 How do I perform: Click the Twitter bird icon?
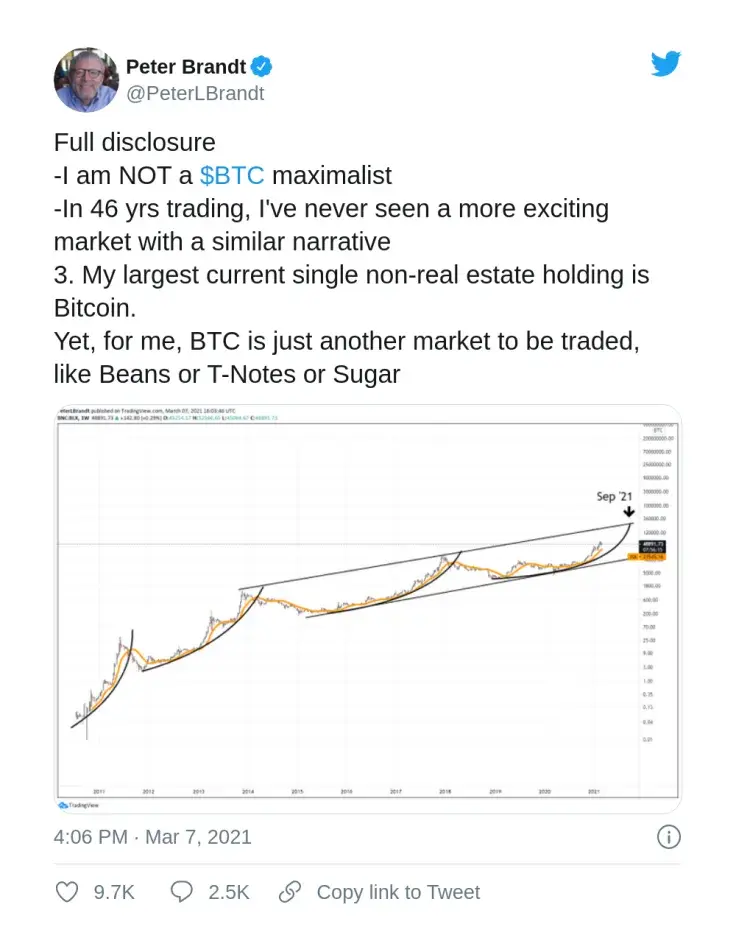click(666, 63)
